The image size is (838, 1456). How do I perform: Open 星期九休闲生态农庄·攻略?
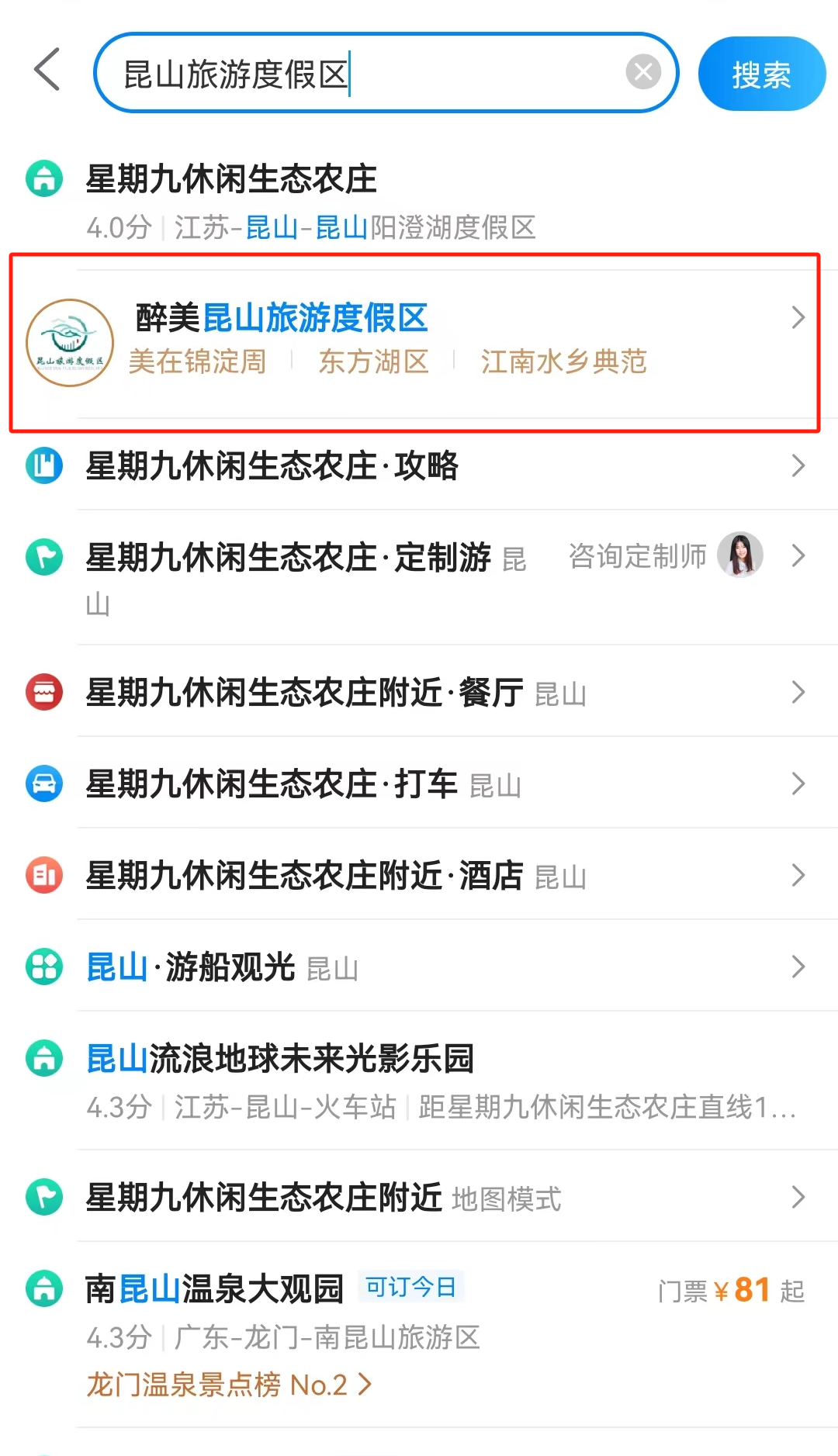tap(419, 465)
